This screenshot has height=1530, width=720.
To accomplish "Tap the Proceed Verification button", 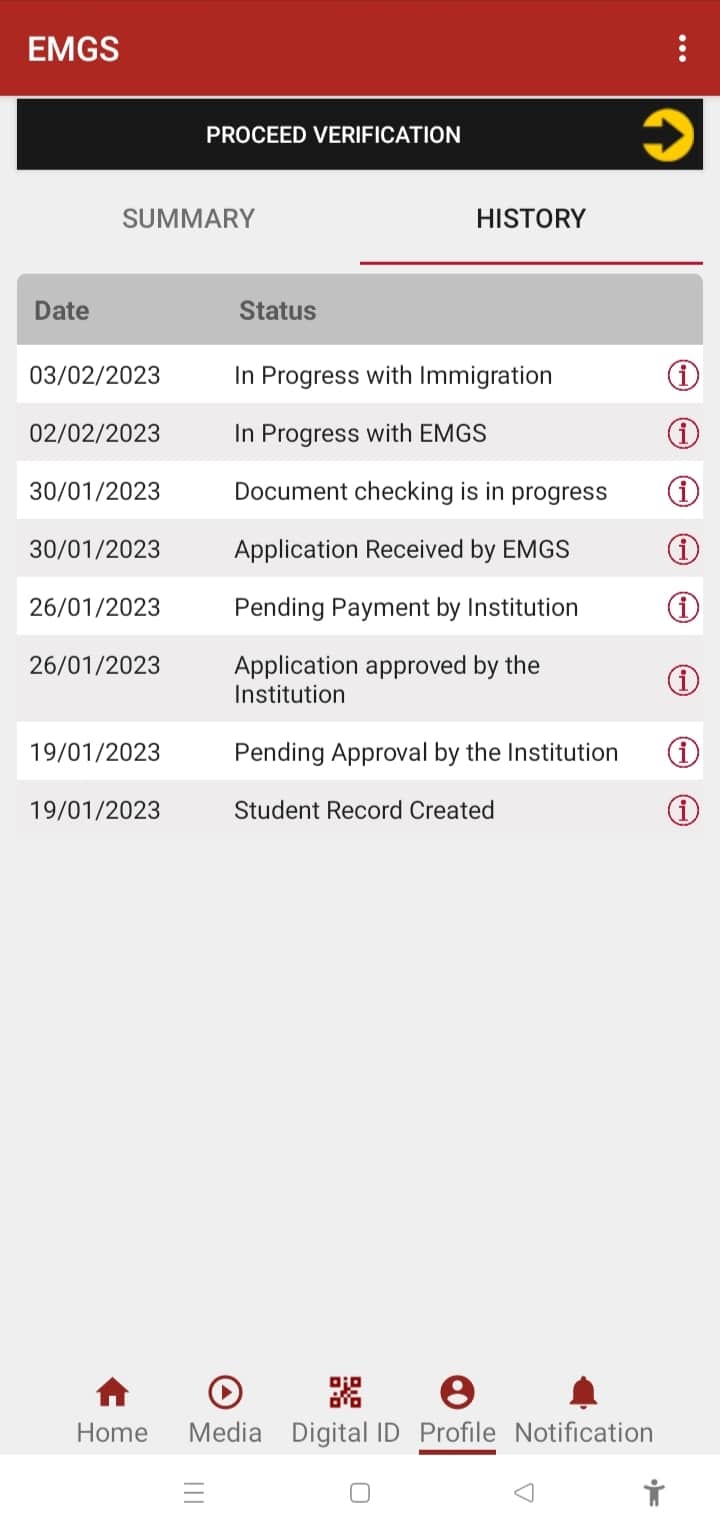I will click(360, 135).
